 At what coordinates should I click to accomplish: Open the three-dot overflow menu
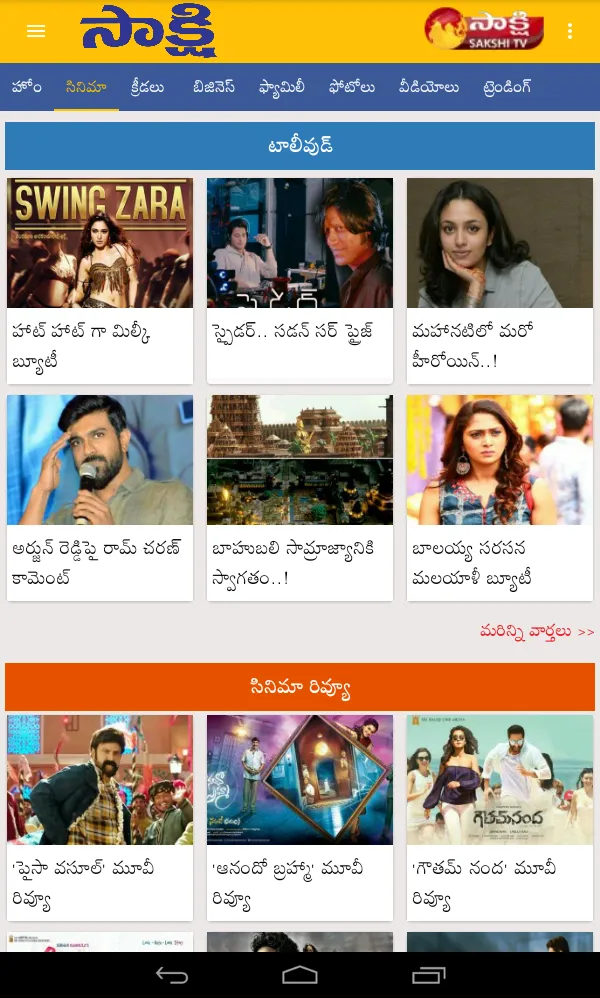(570, 31)
